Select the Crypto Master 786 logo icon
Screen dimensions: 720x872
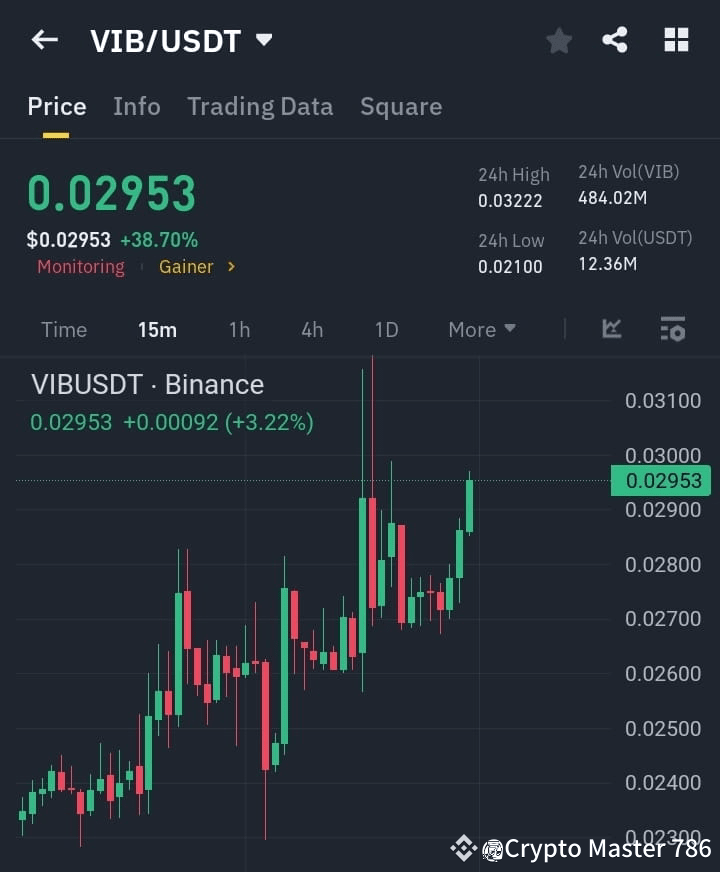point(492,849)
